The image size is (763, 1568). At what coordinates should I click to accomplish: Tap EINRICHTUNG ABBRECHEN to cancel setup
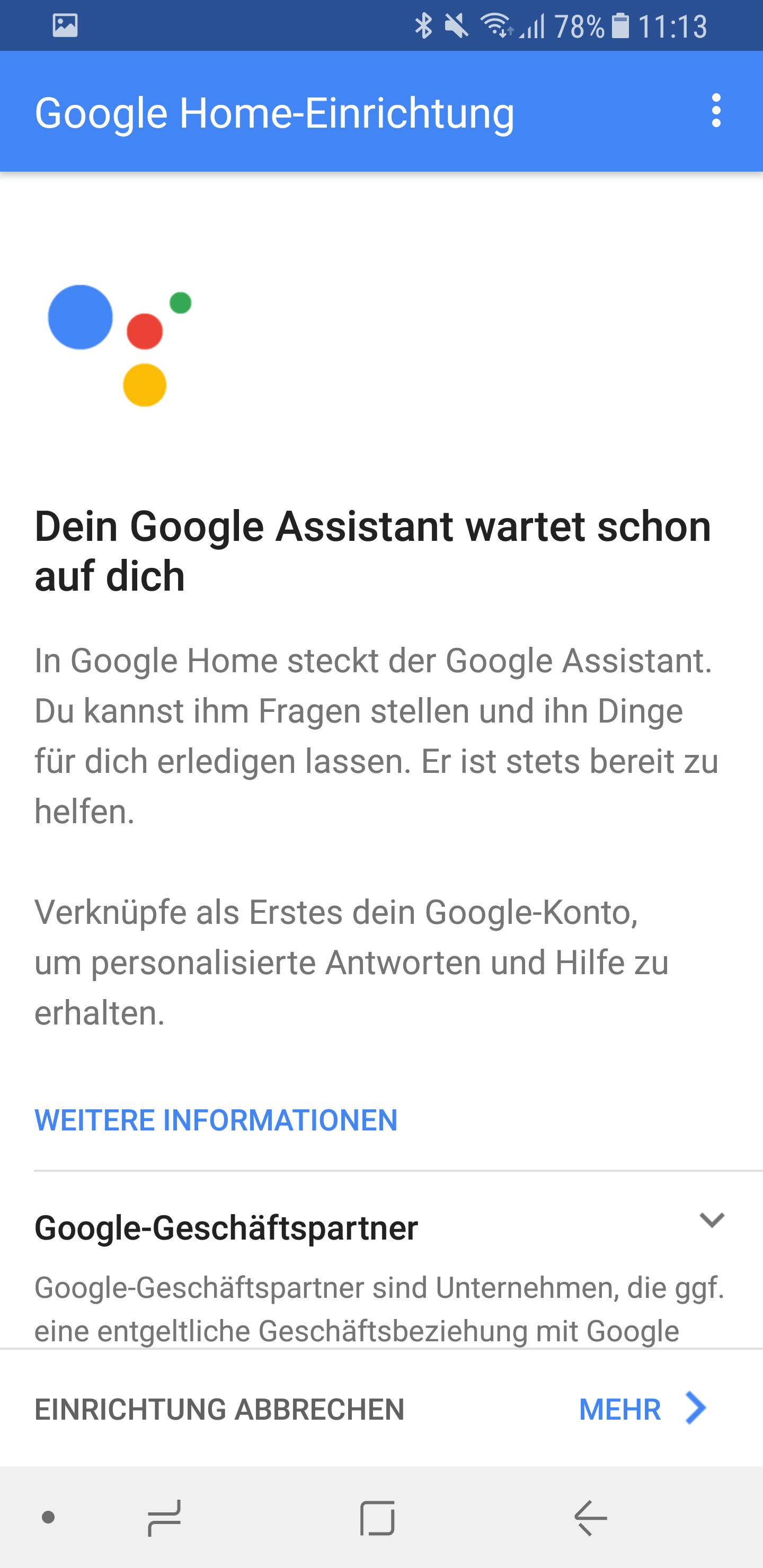coord(219,1409)
